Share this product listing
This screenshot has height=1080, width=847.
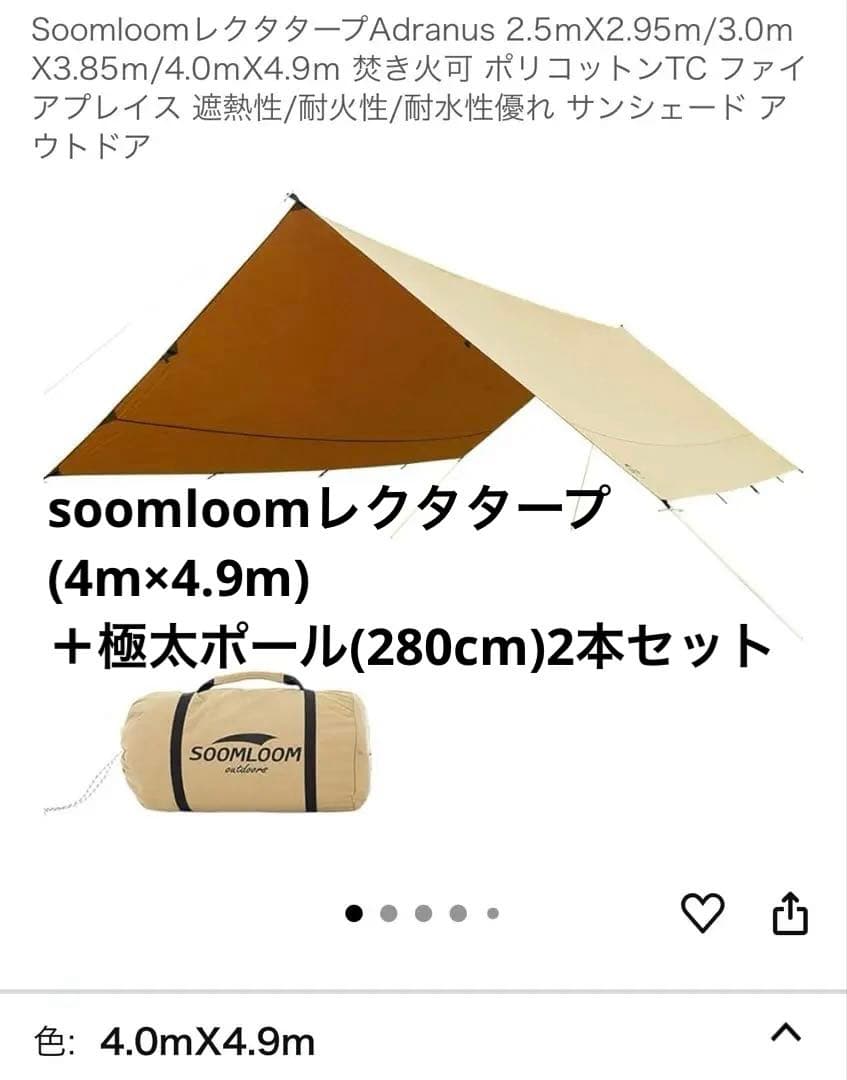coord(790,913)
